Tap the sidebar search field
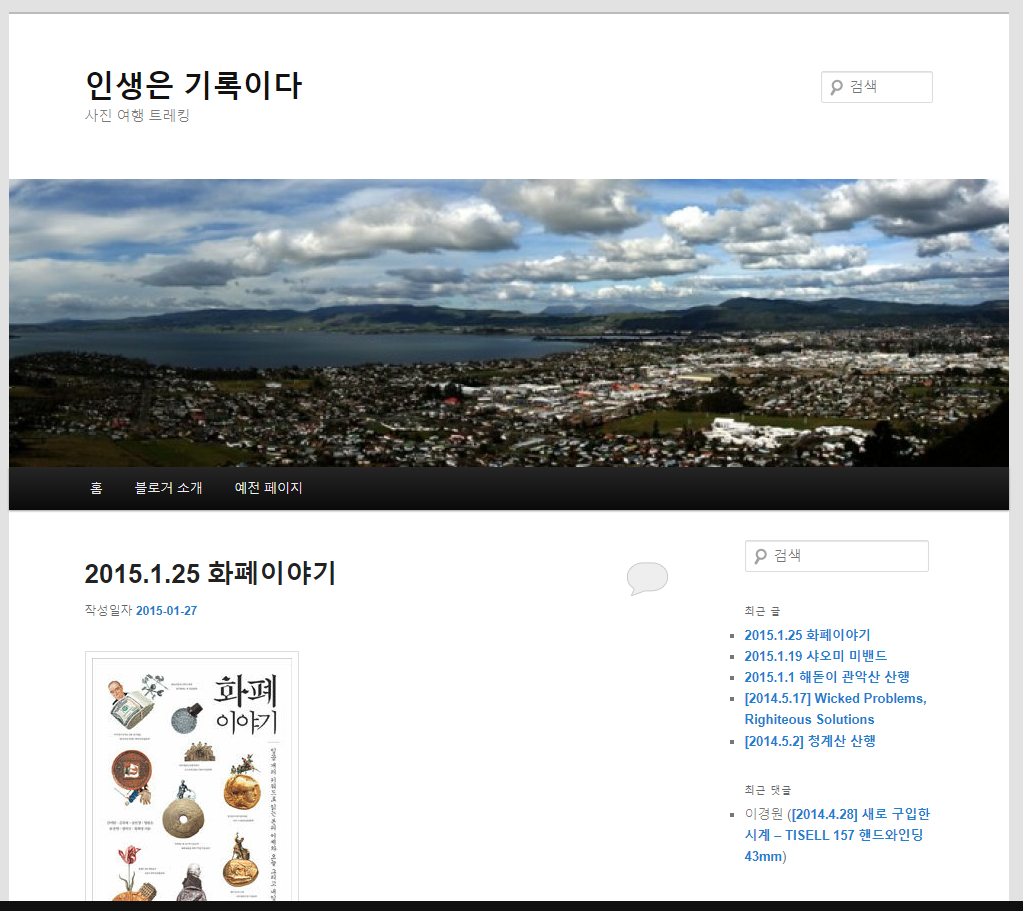 (836, 556)
